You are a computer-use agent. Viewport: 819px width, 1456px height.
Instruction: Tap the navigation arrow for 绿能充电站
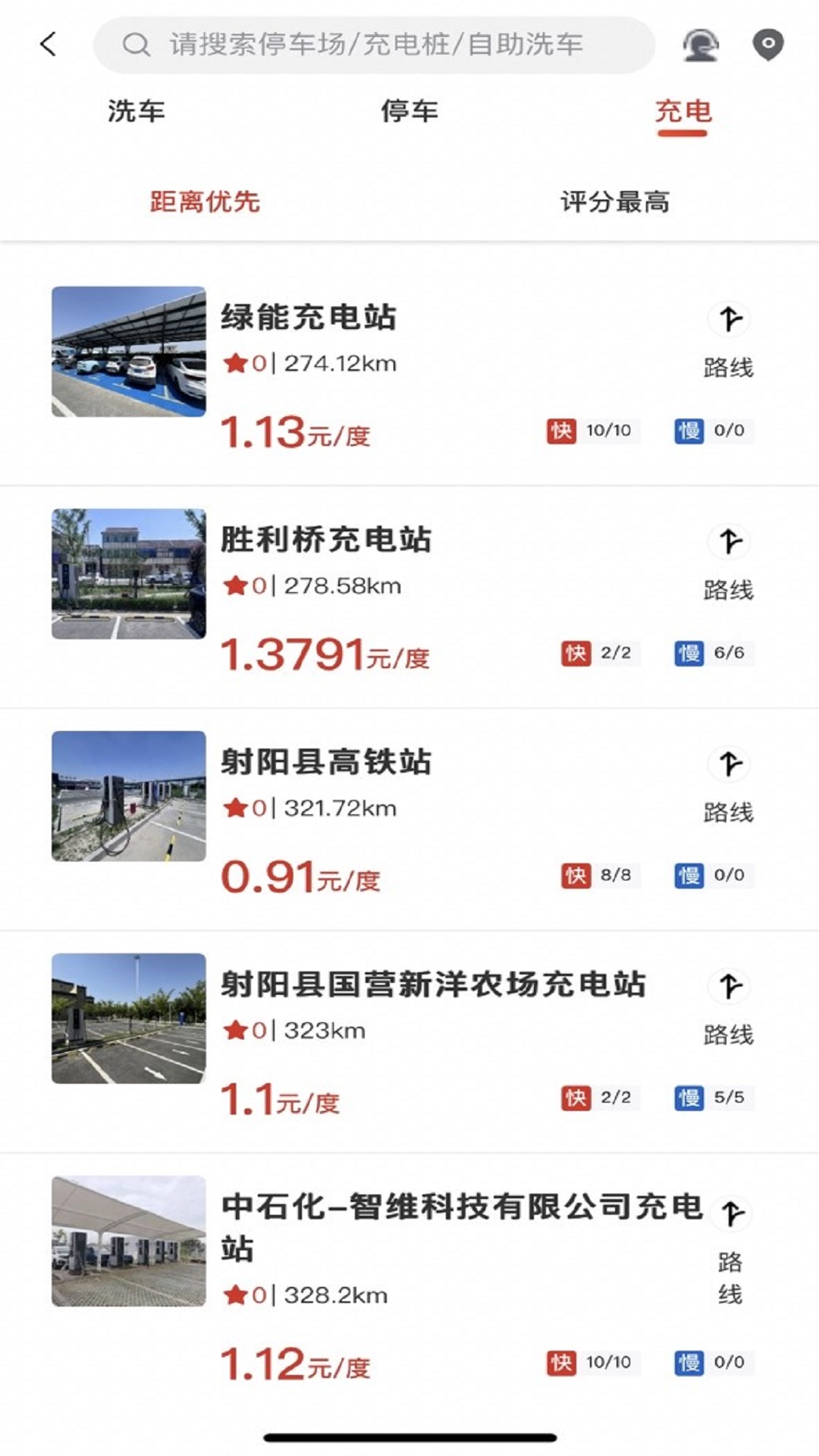click(x=730, y=318)
